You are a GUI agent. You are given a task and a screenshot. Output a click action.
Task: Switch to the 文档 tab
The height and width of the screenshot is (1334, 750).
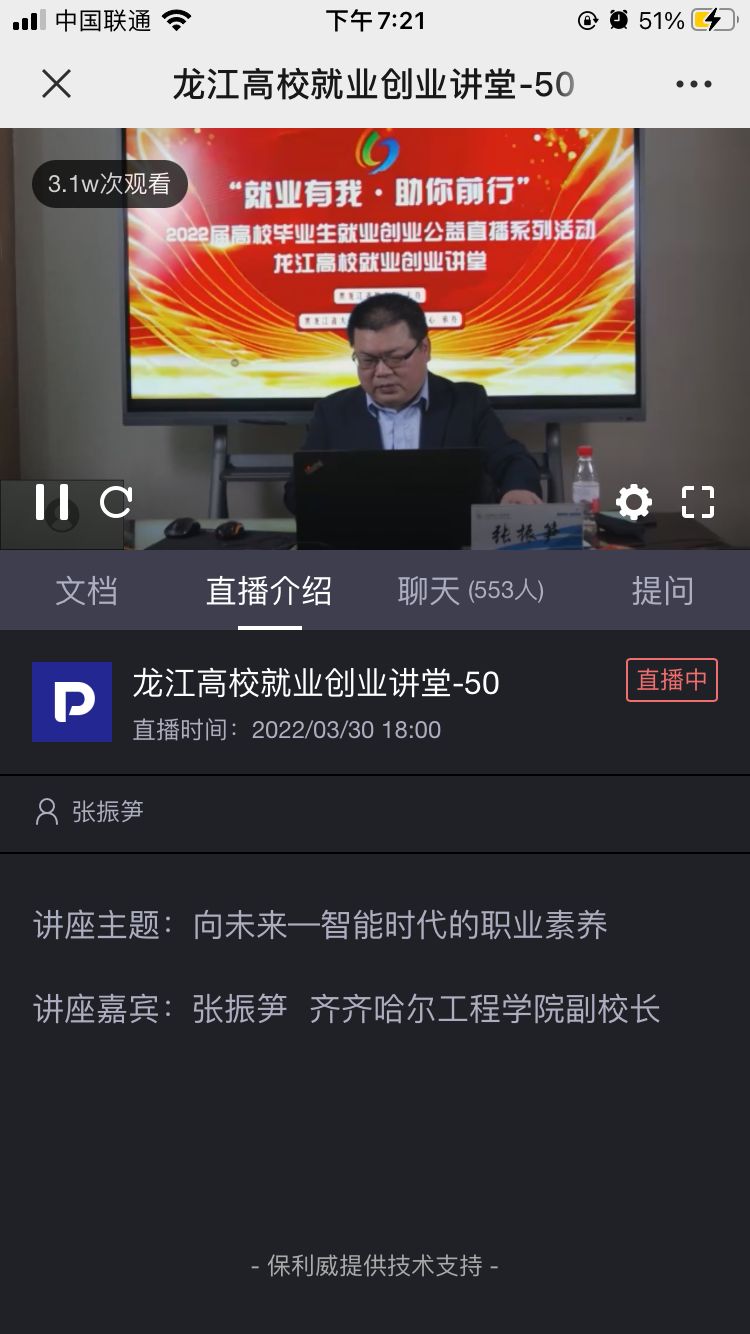click(x=86, y=591)
